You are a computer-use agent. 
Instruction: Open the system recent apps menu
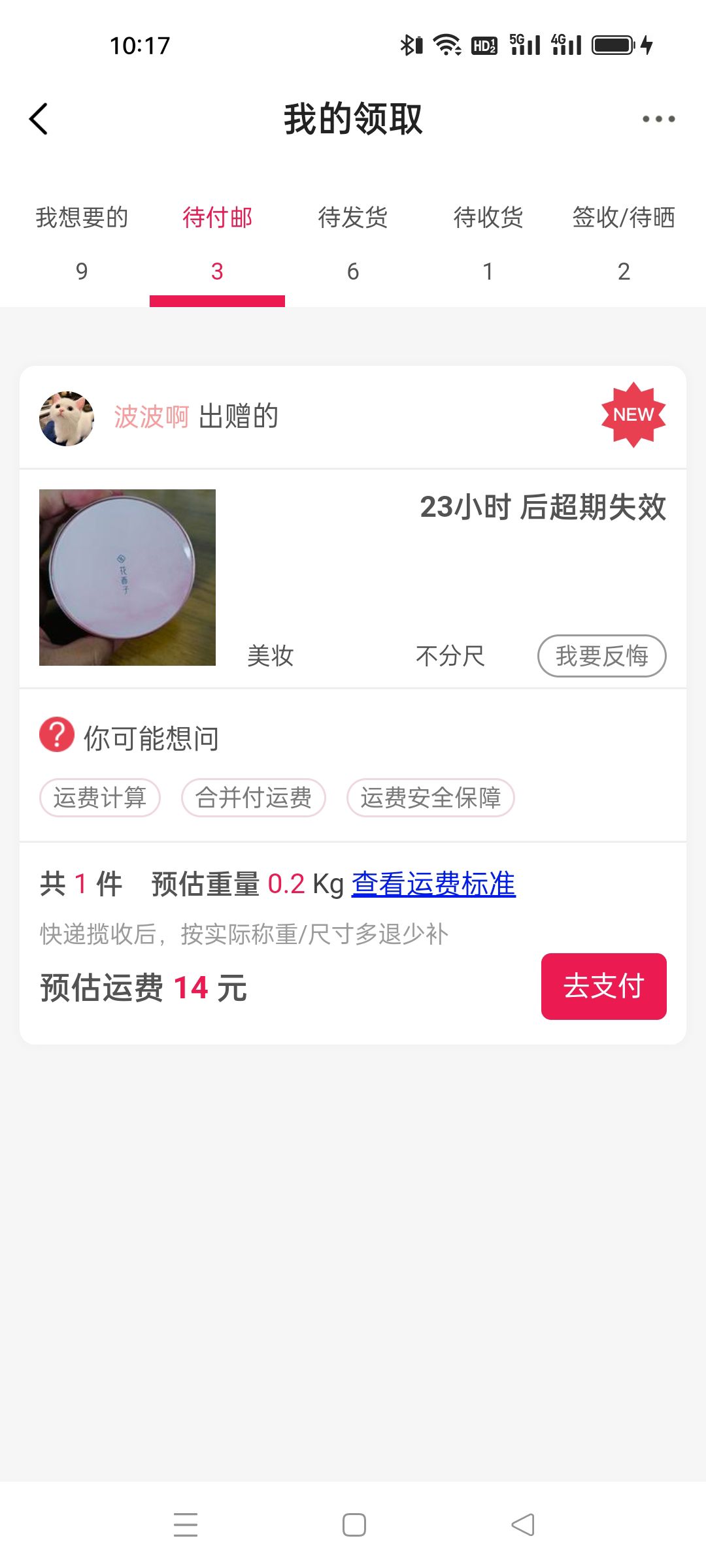click(186, 1525)
